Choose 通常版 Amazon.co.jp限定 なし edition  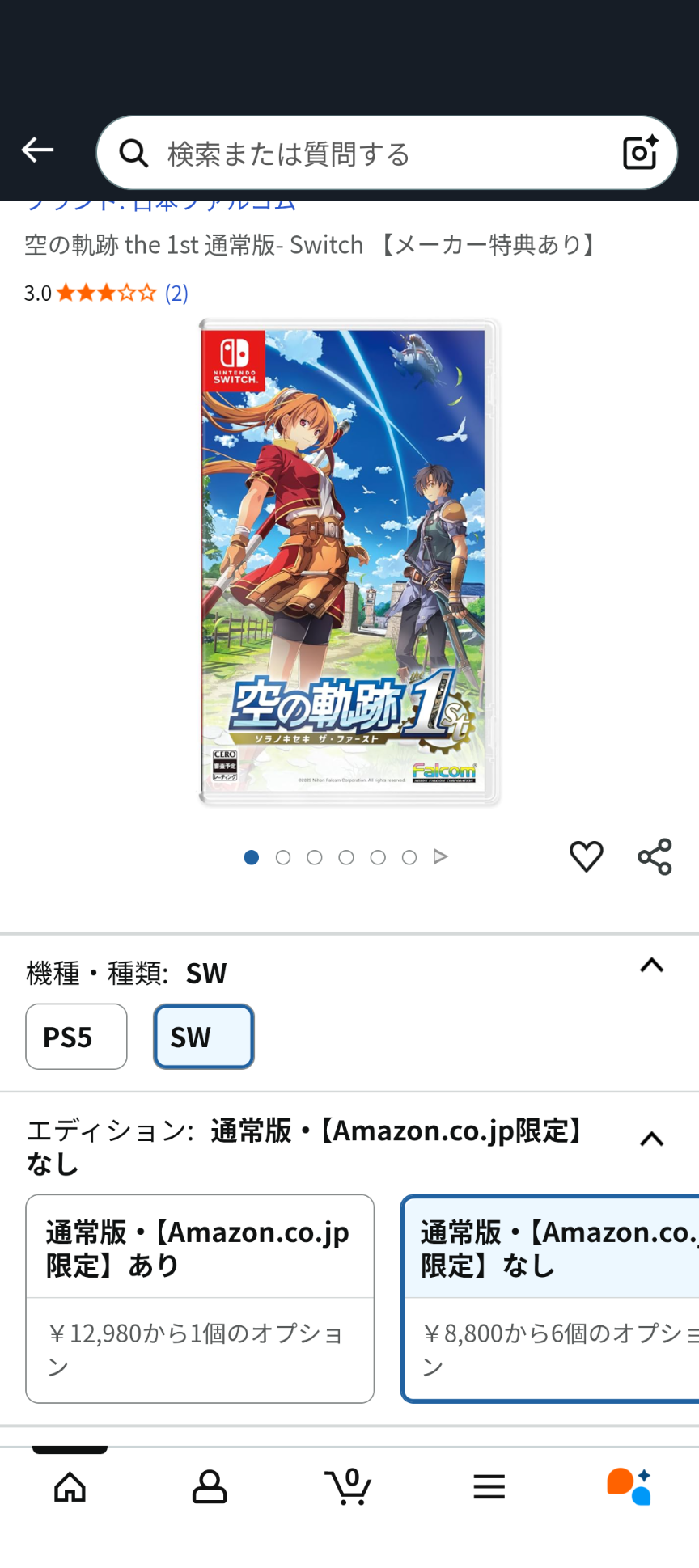tap(550, 1299)
